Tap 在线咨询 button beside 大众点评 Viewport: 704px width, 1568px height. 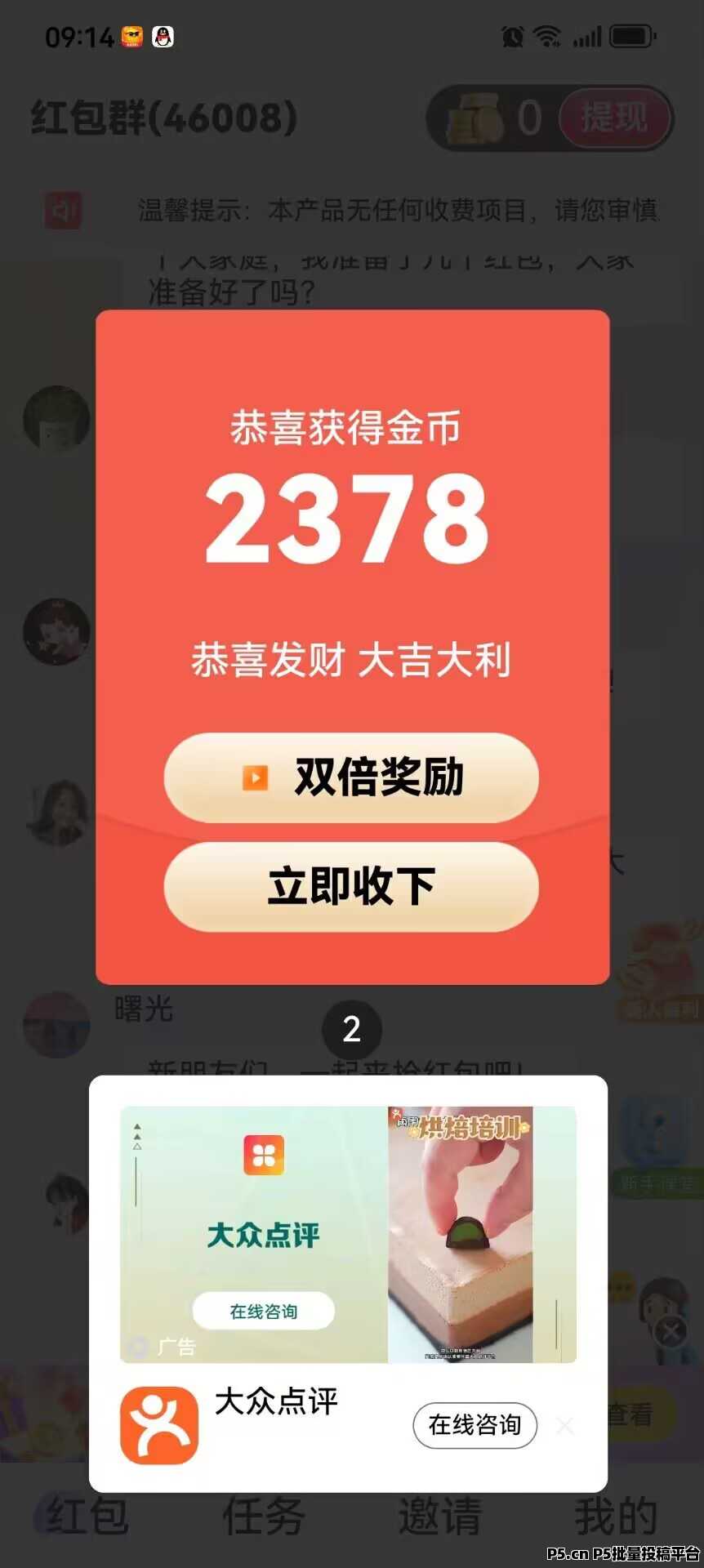tap(475, 1425)
